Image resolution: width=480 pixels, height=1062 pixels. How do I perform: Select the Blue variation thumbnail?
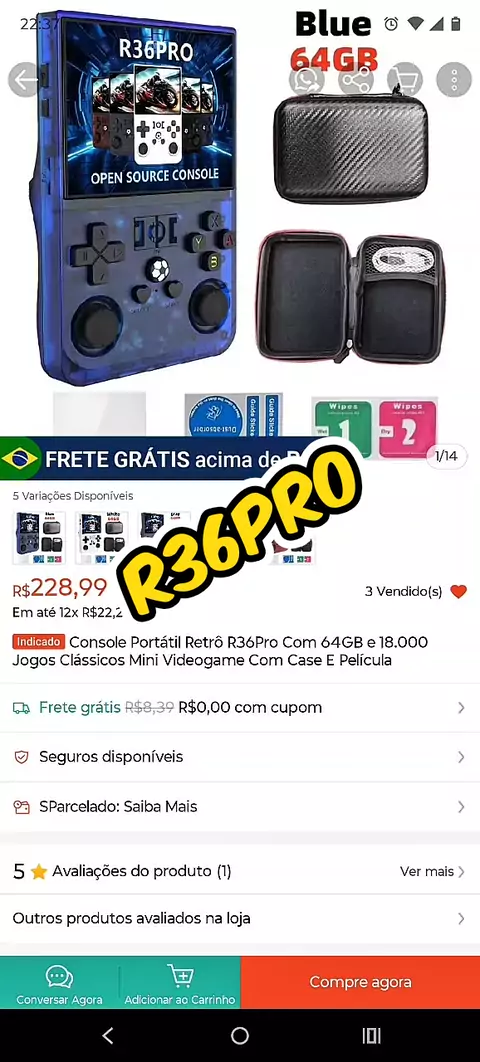39,538
